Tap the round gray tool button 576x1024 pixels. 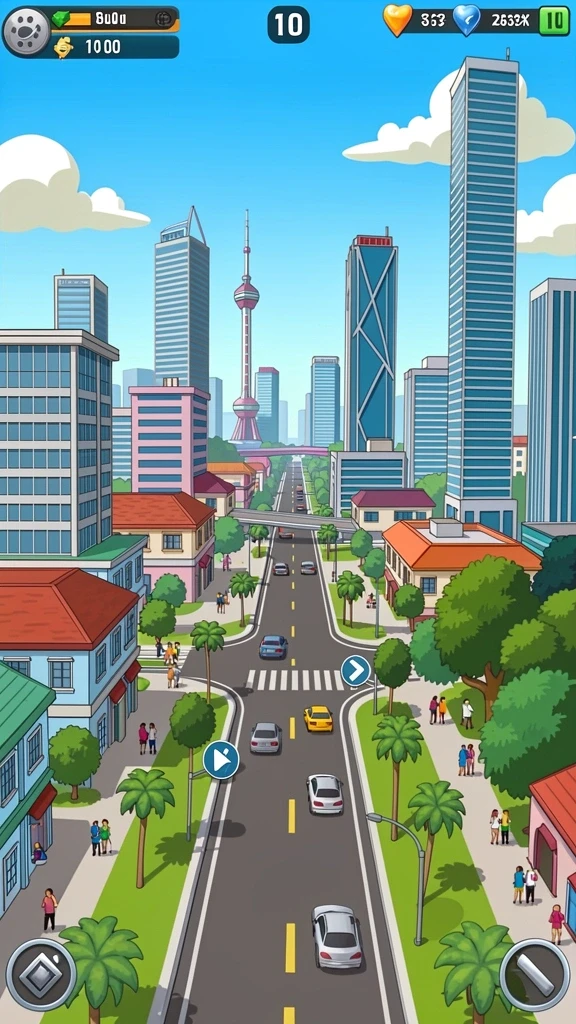coord(535,974)
